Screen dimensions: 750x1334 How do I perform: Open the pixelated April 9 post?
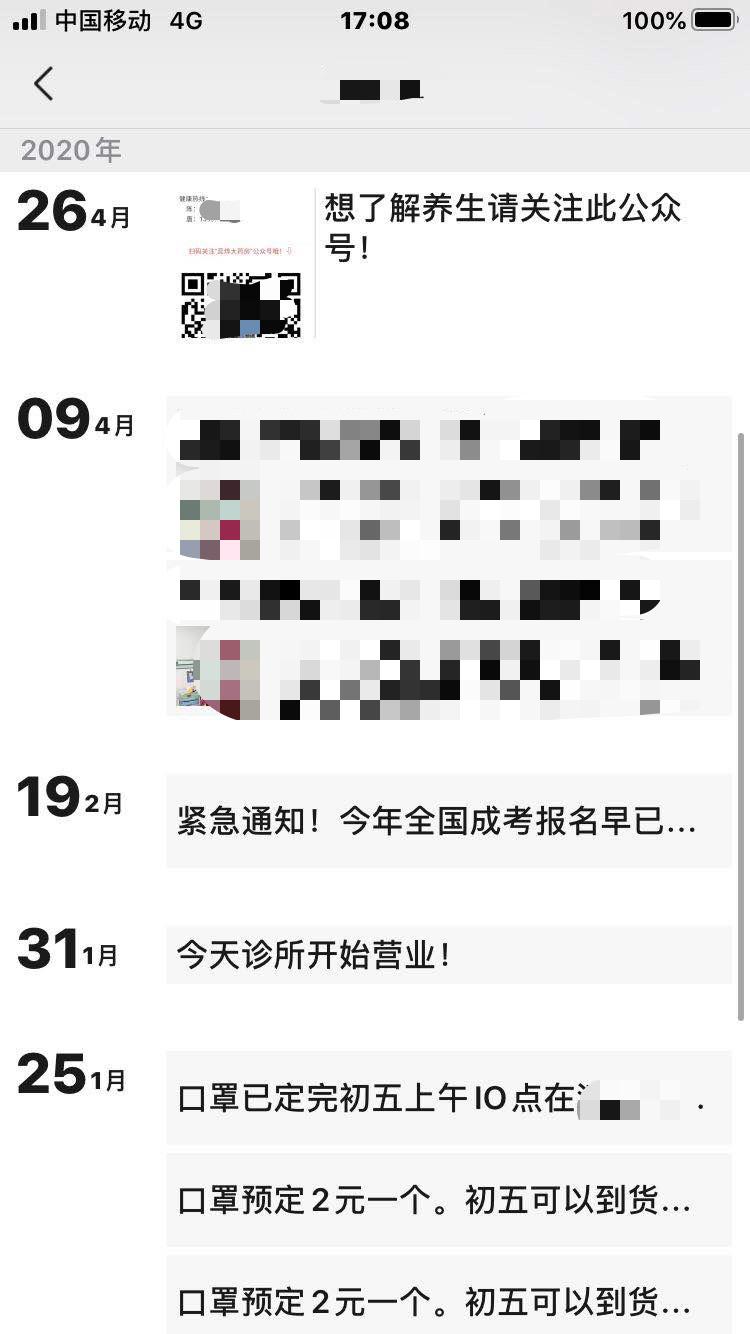(x=449, y=557)
